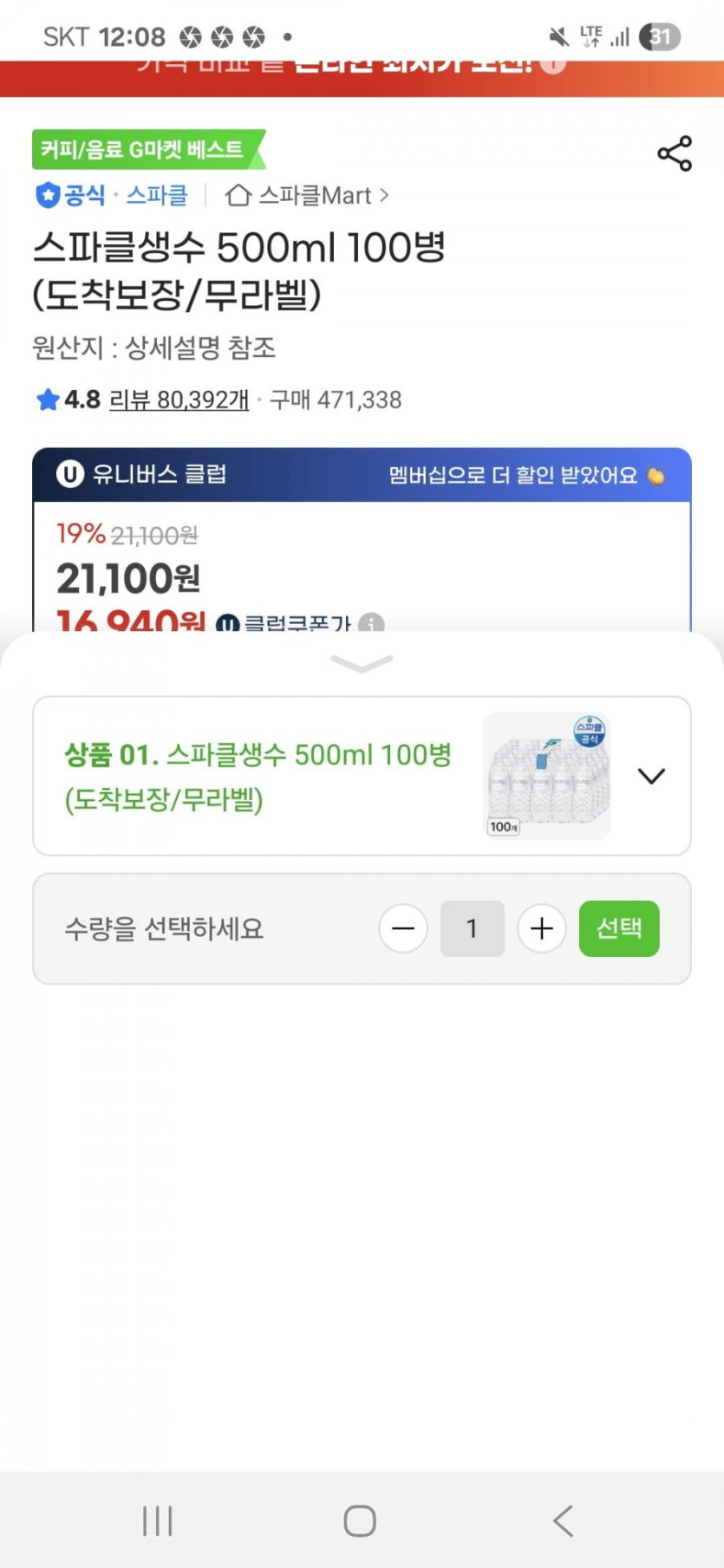Share this product via share icon
The height and width of the screenshot is (1568, 724).
coord(675,153)
